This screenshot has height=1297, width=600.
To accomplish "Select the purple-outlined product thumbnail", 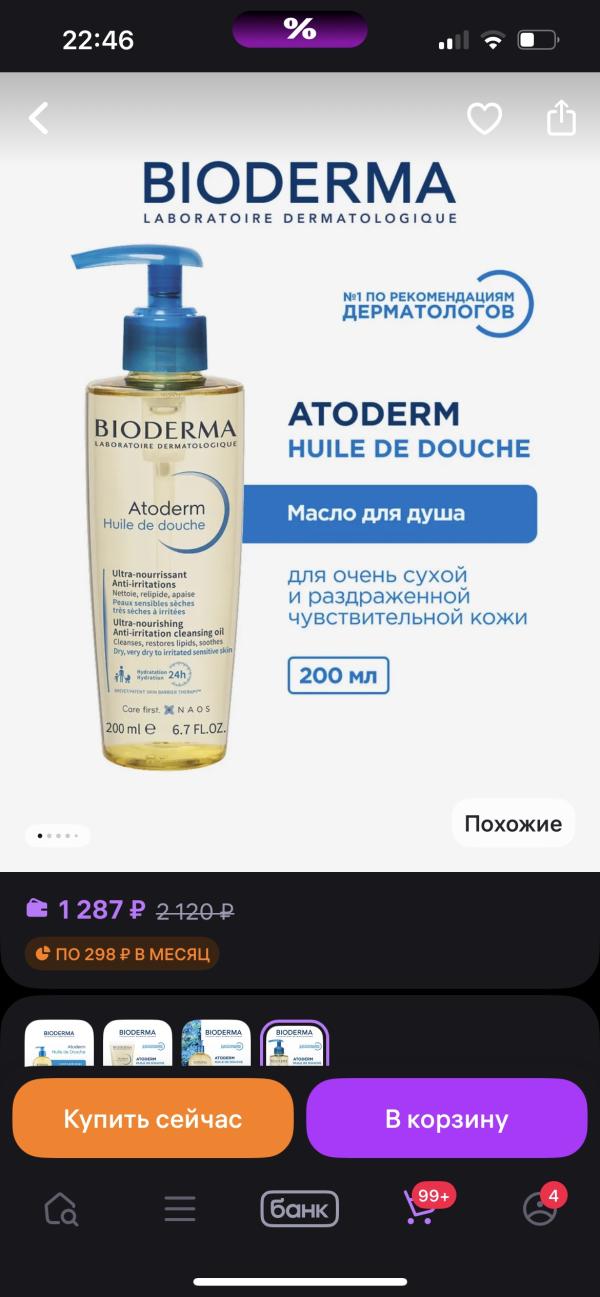I will click(x=294, y=1044).
